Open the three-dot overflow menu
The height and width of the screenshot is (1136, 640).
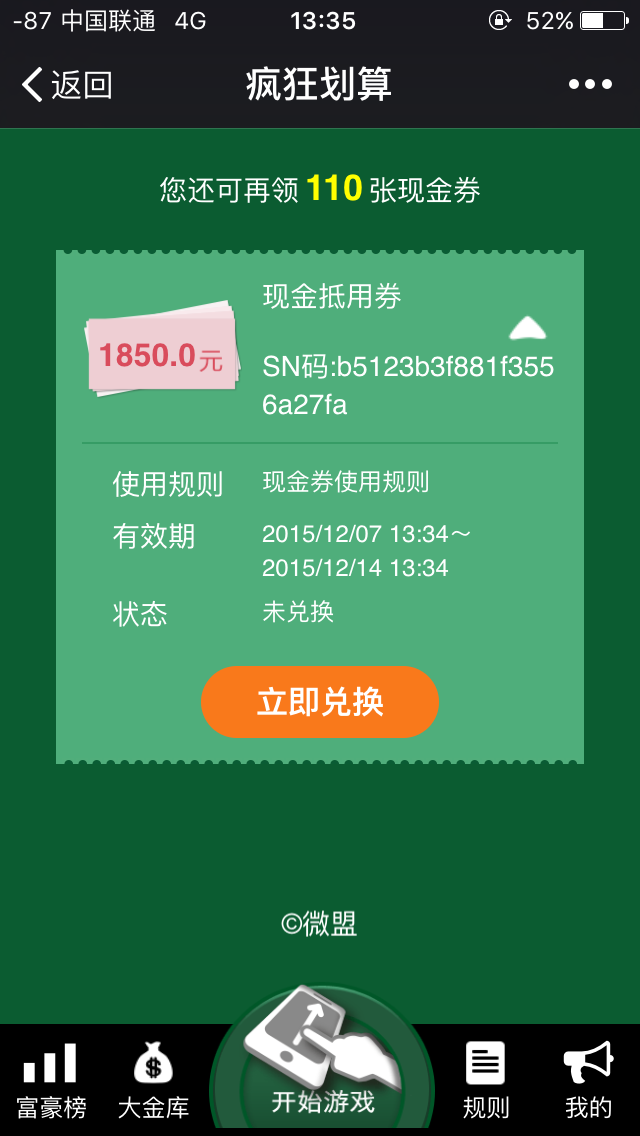[590, 85]
